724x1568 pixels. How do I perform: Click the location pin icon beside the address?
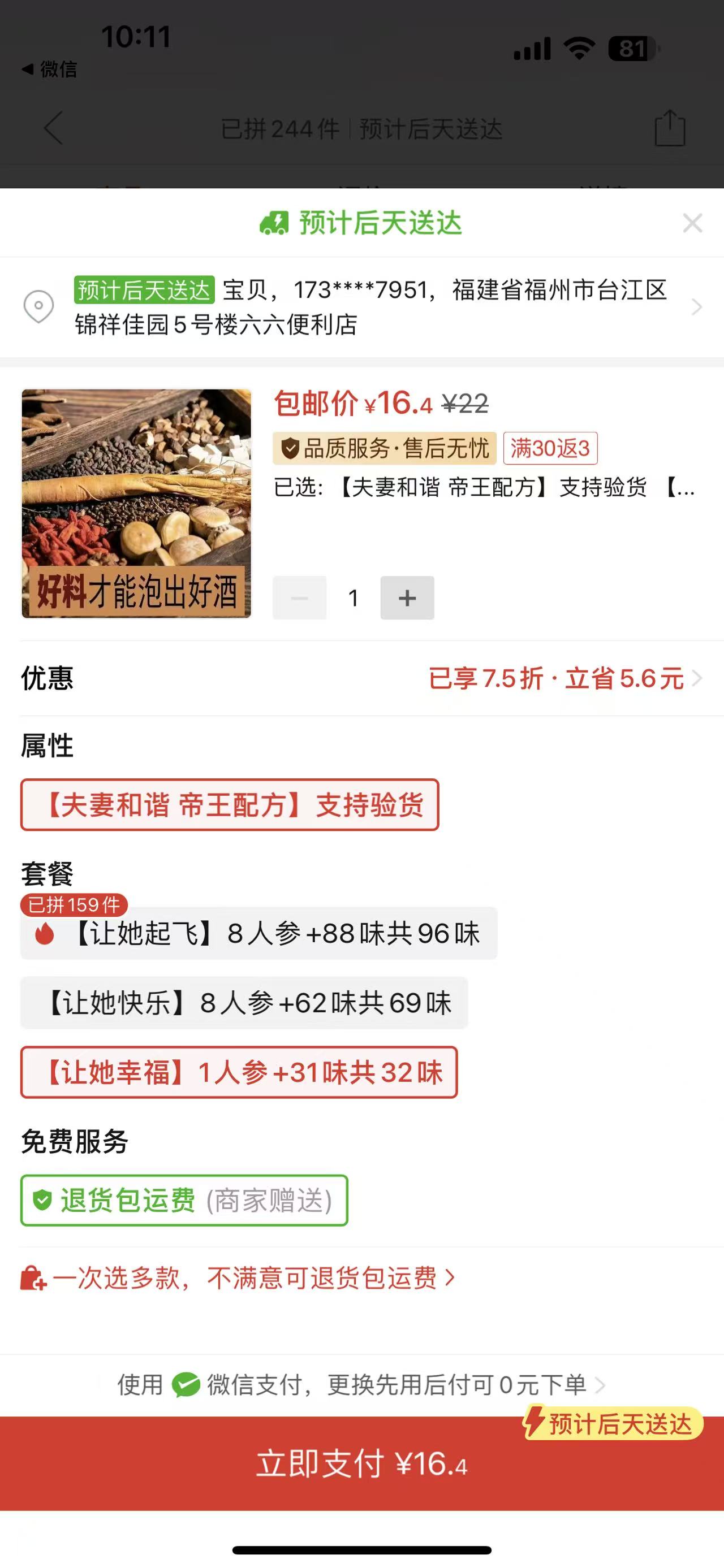click(x=38, y=308)
